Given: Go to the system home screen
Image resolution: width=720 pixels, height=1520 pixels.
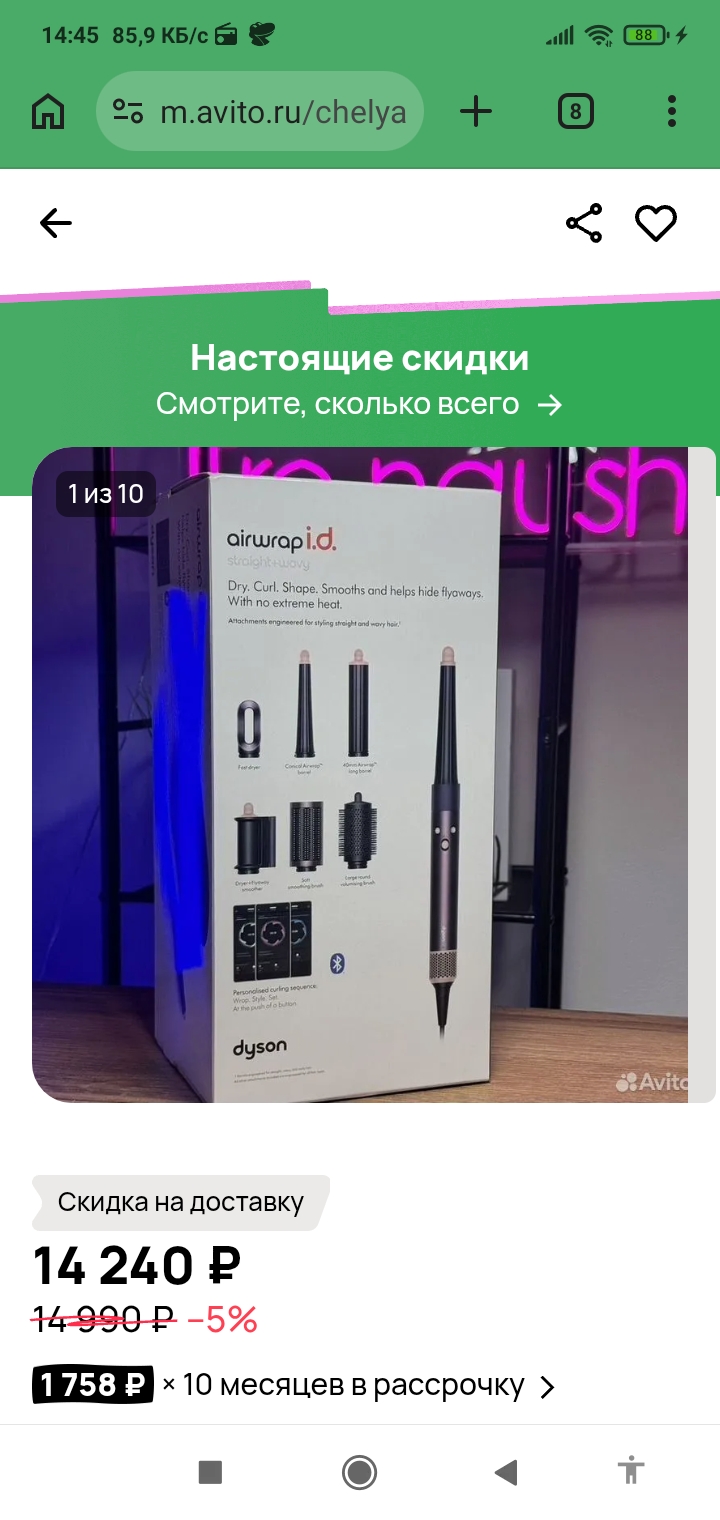Looking at the screenshot, I should tap(359, 1471).
